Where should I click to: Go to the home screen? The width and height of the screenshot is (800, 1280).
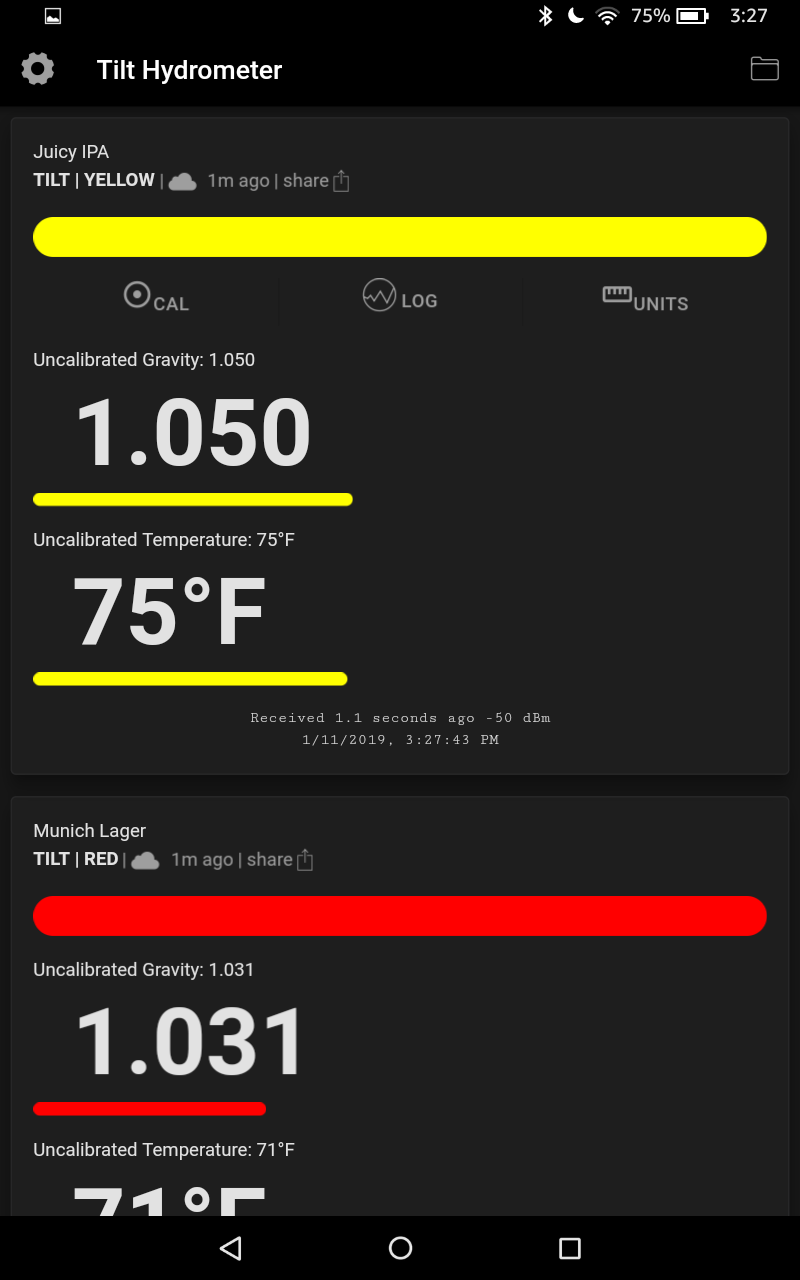point(400,1247)
